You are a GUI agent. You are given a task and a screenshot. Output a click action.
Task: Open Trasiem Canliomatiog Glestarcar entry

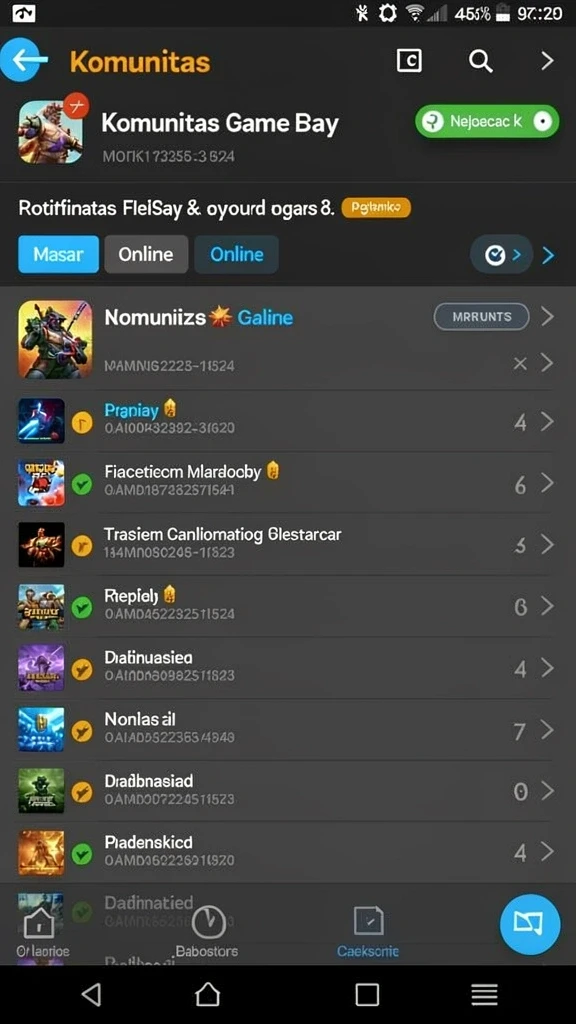288,544
